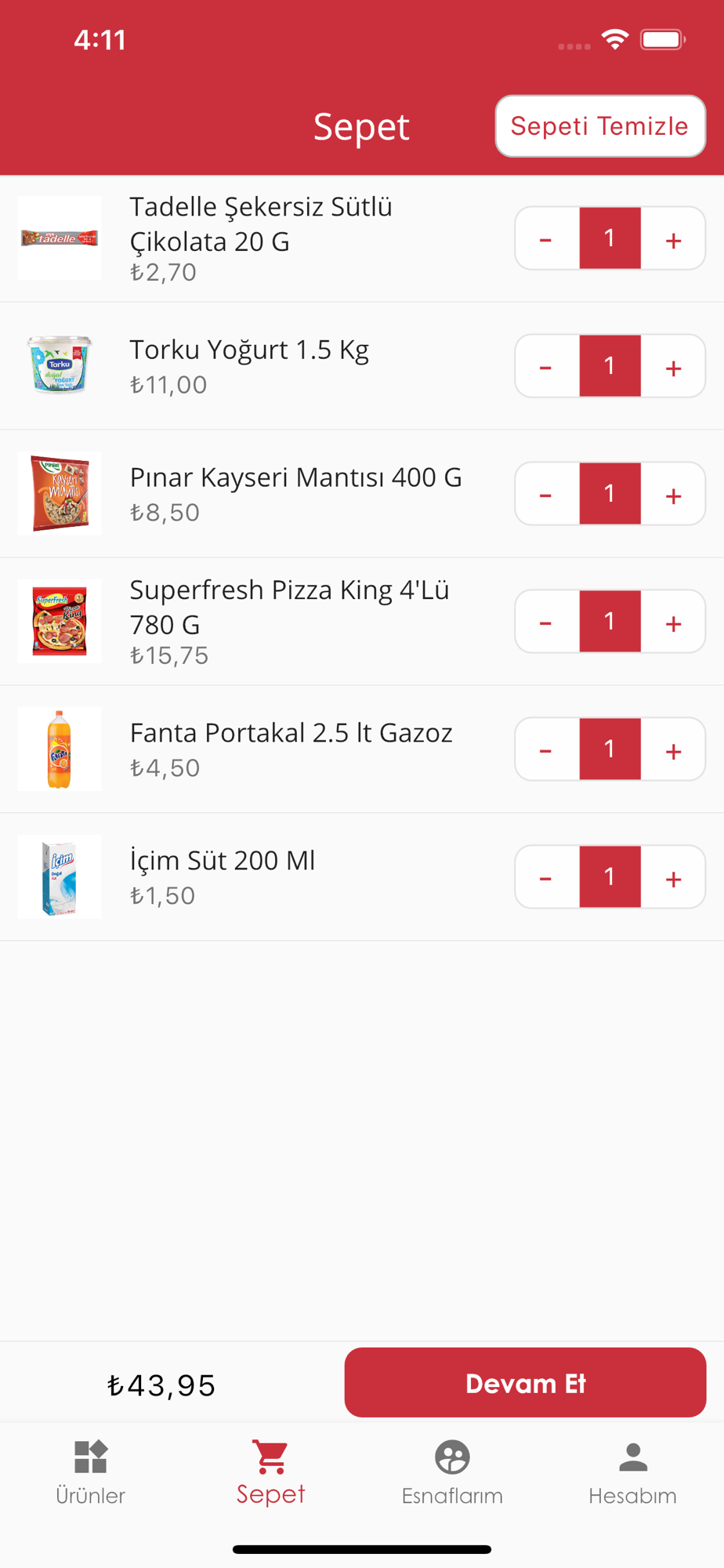Increase Pınar Kayseri Mantısı quantity

pyautogui.click(x=673, y=495)
